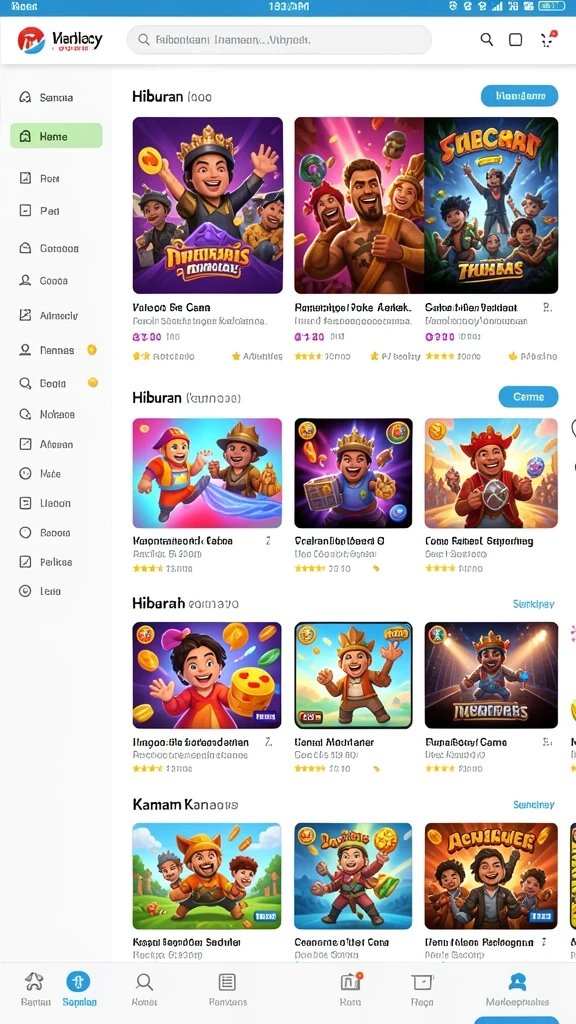Open the game tile with the red-hat miner

pyautogui.click(x=491, y=473)
